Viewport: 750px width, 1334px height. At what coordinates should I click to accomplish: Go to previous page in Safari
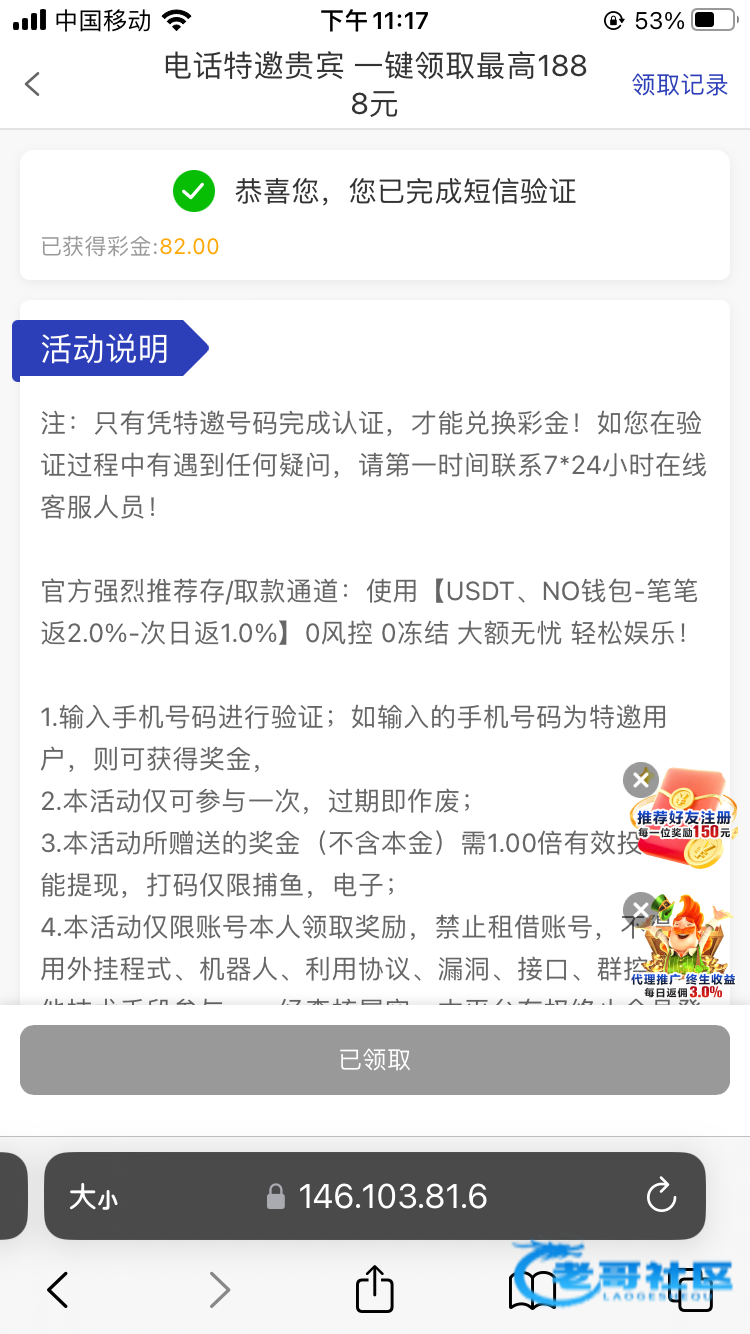tap(58, 1290)
